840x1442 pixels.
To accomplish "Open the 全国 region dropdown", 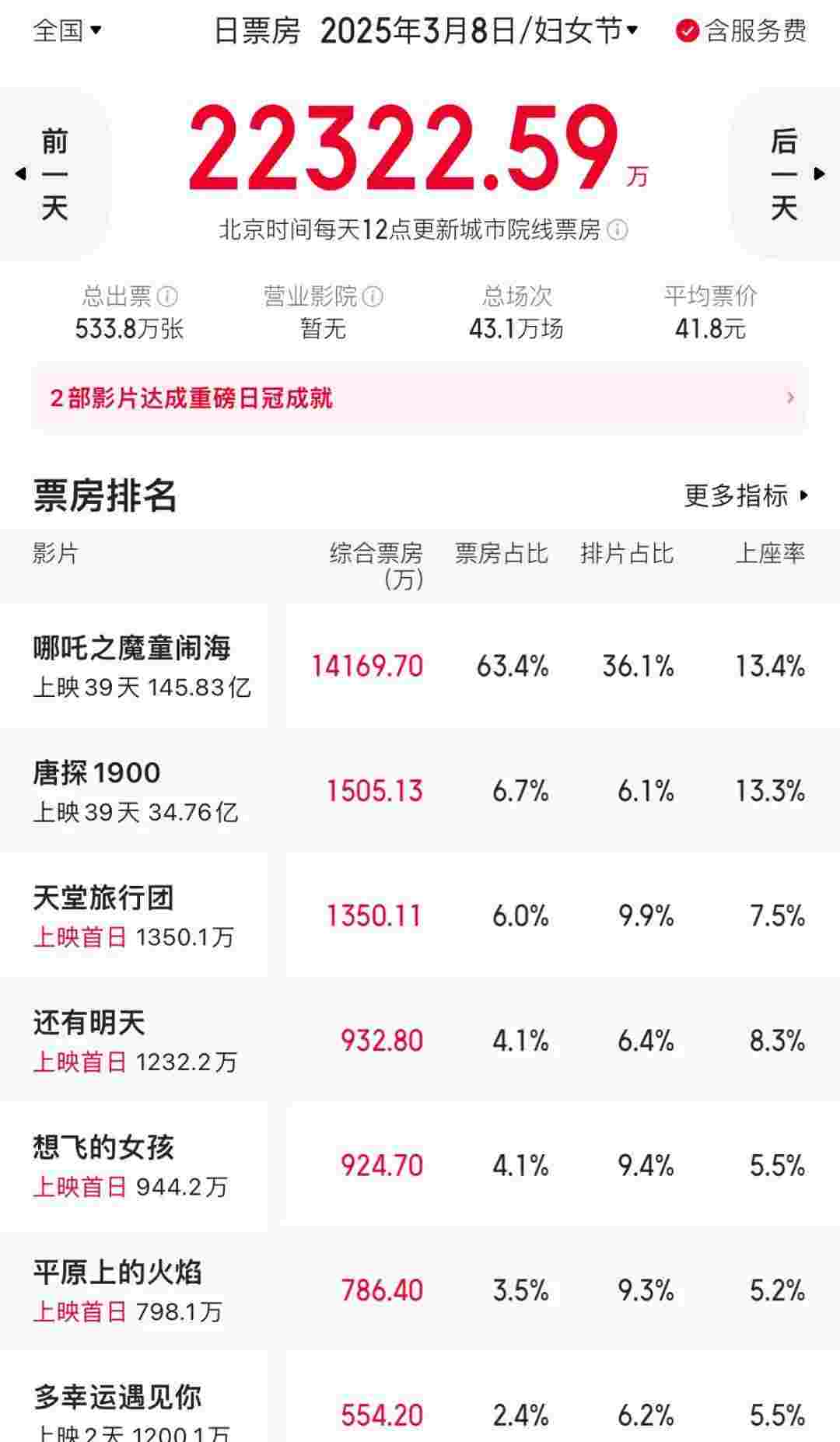I will (67, 31).
